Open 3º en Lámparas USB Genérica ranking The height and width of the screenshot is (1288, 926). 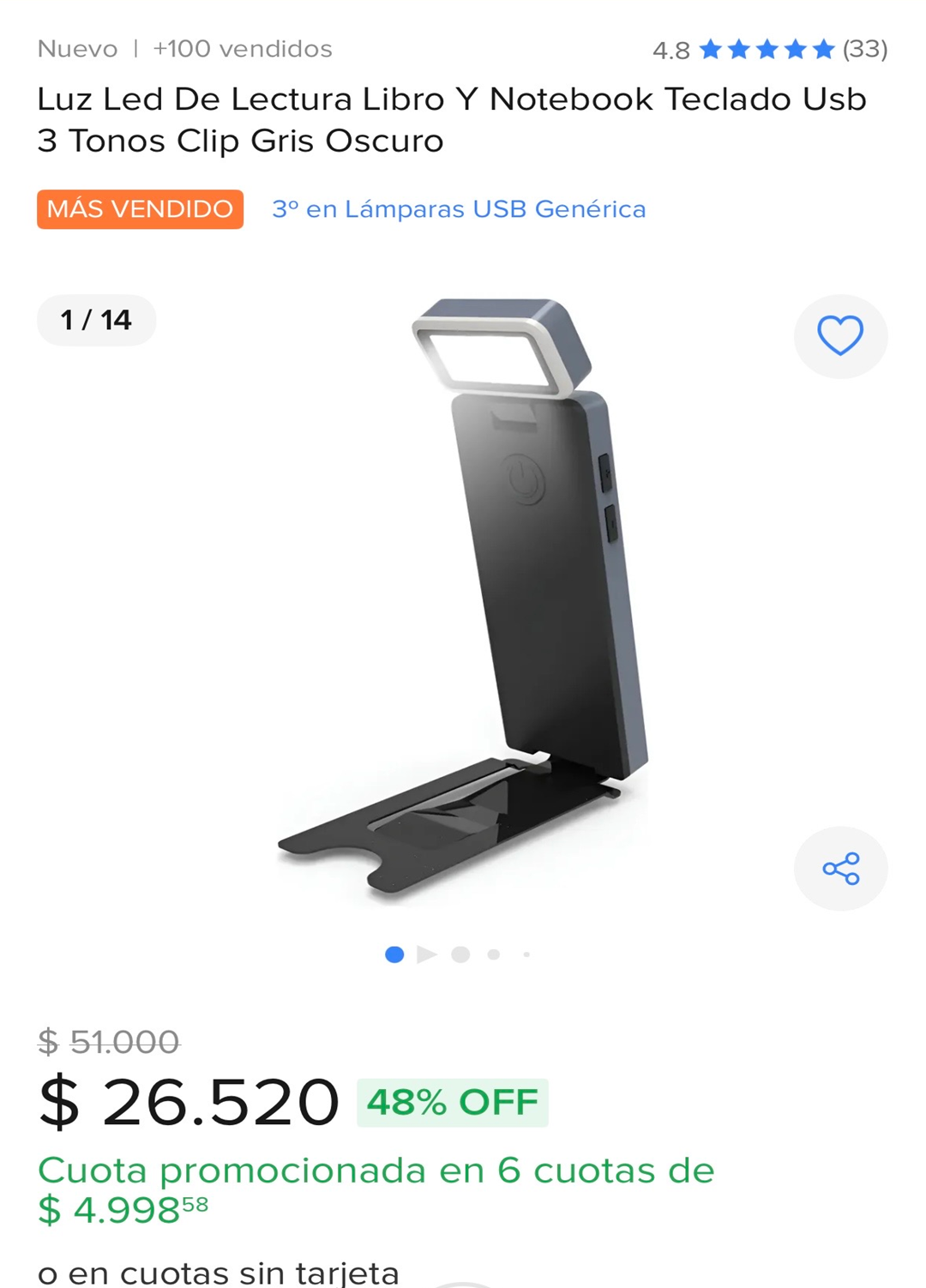pos(459,209)
